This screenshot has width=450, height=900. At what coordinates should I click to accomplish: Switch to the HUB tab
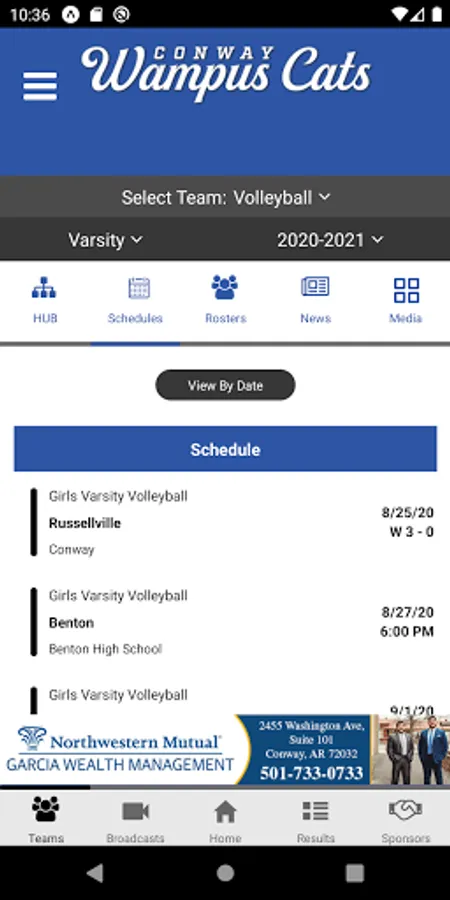click(x=45, y=301)
